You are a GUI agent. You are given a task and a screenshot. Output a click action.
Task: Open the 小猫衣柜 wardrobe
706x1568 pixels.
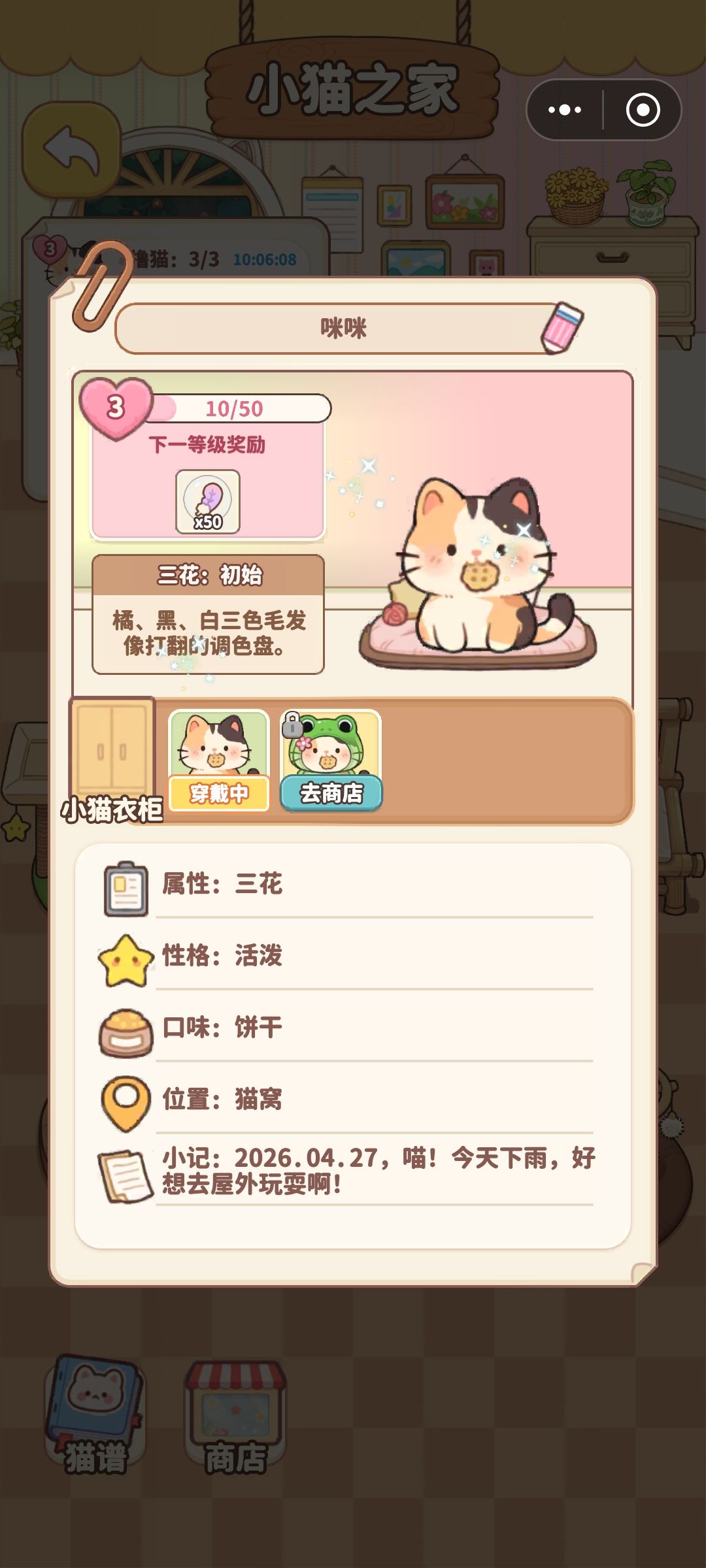click(x=112, y=760)
